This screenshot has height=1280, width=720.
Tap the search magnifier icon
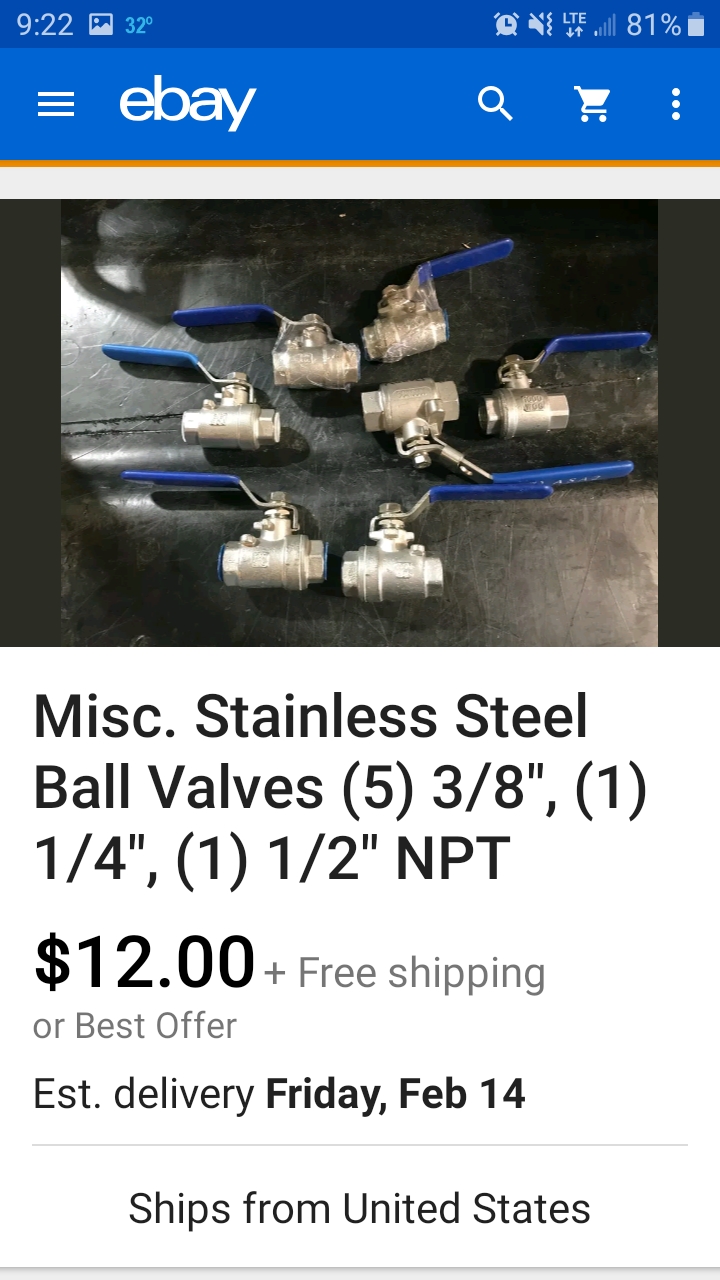(x=495, y=103)
